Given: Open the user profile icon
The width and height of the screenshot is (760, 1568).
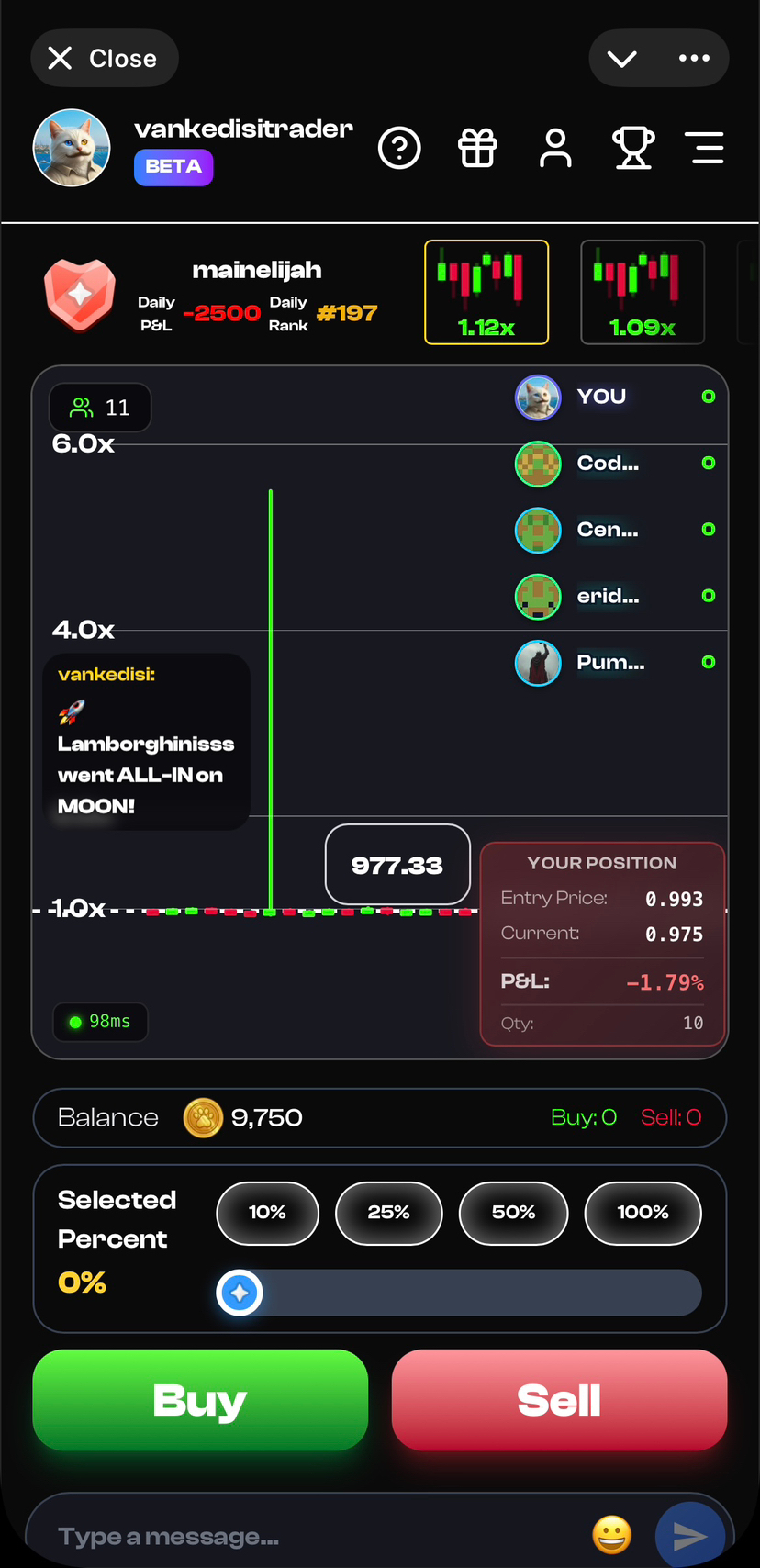Looking at the screenshot, I should 555,148.
